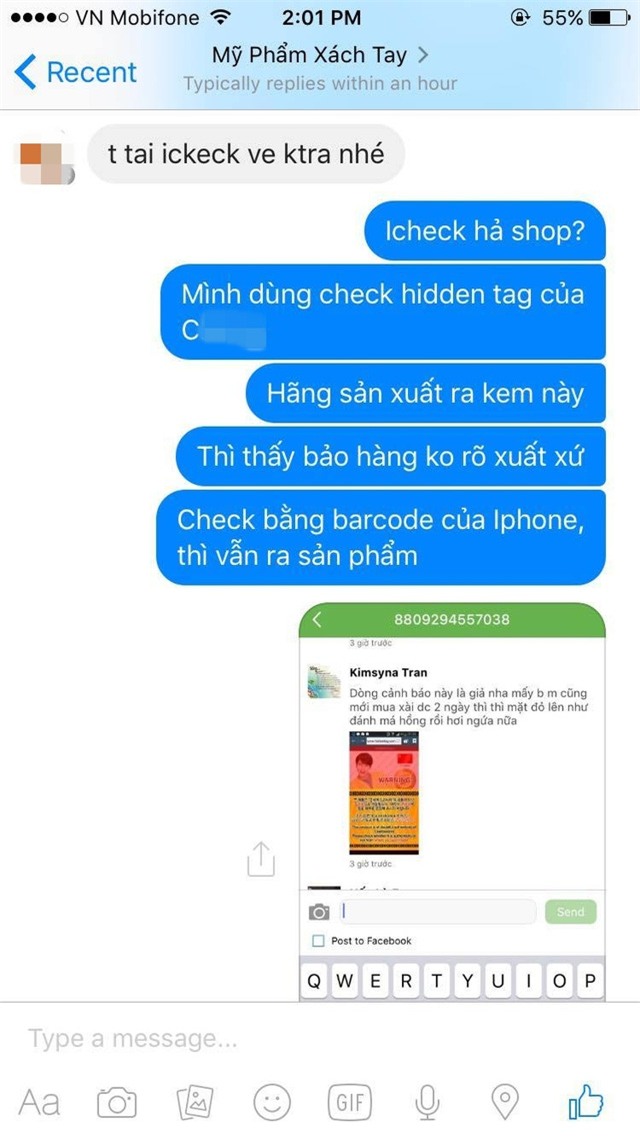Share the sent screenshot image
The width and height of the screenshot is (640, 1138).
(260, 859)
